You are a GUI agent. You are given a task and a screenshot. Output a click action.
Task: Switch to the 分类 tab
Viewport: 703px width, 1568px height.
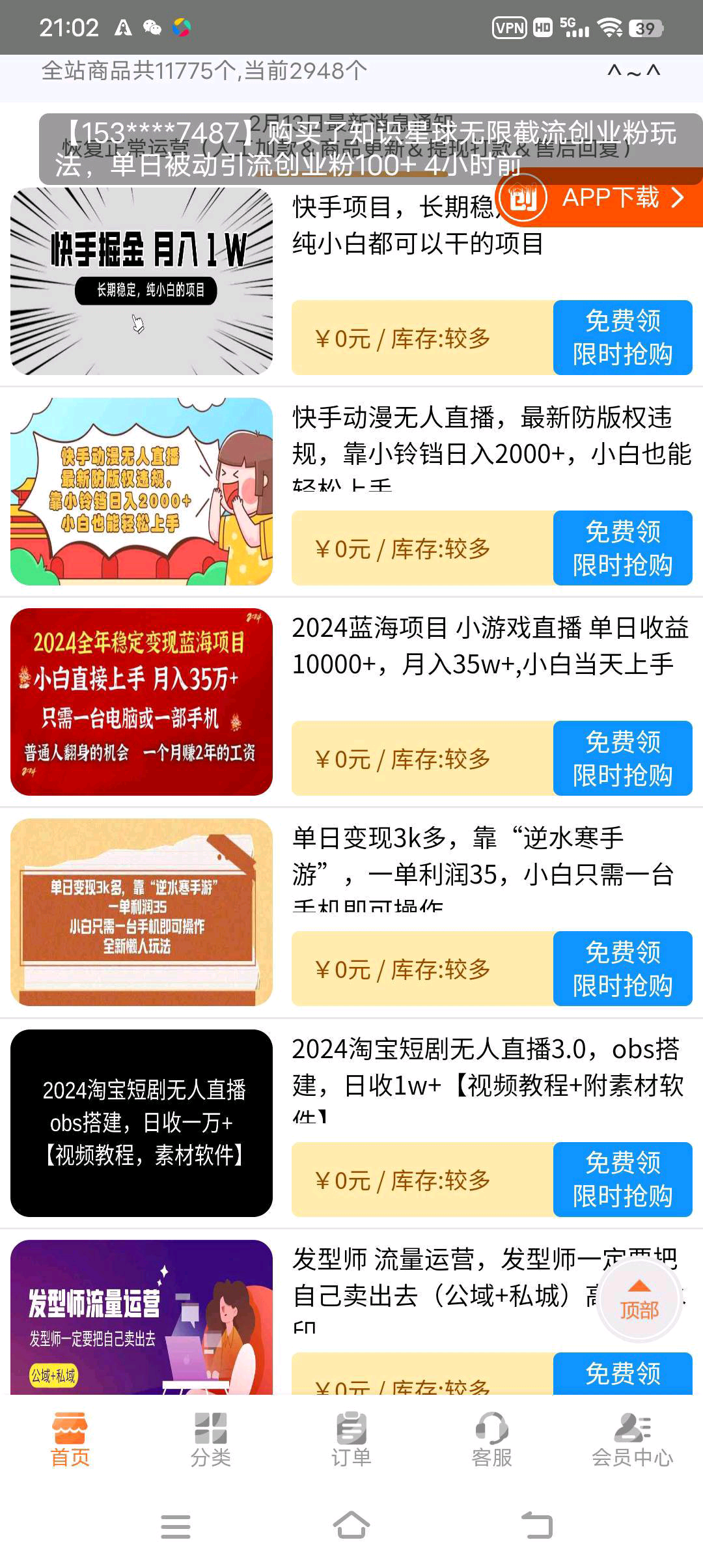click(x=210, y=1439)
